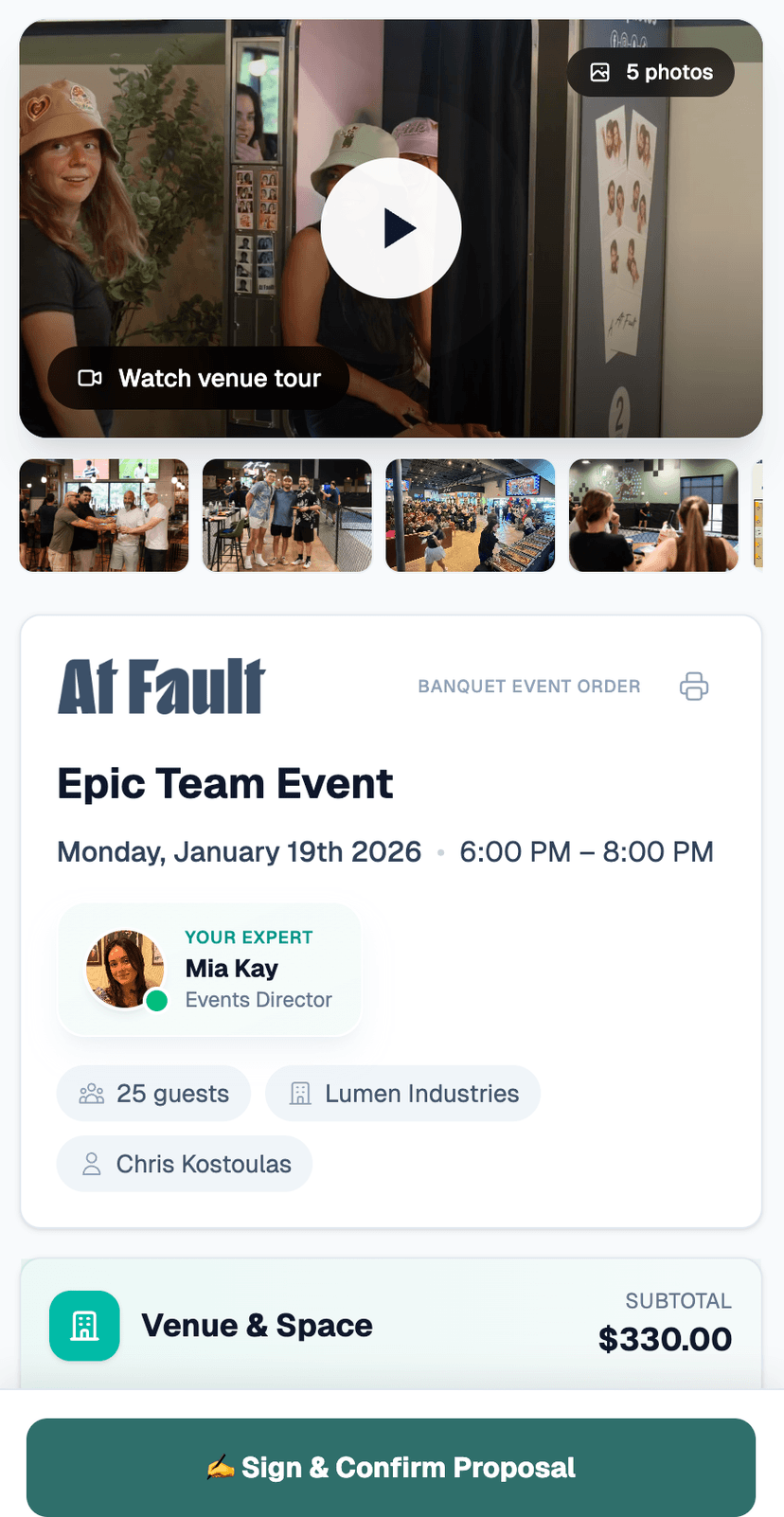784x1517 pixels.
Task: Click the Sign & Confirm Proposal button
Action: pos(392,1467)
